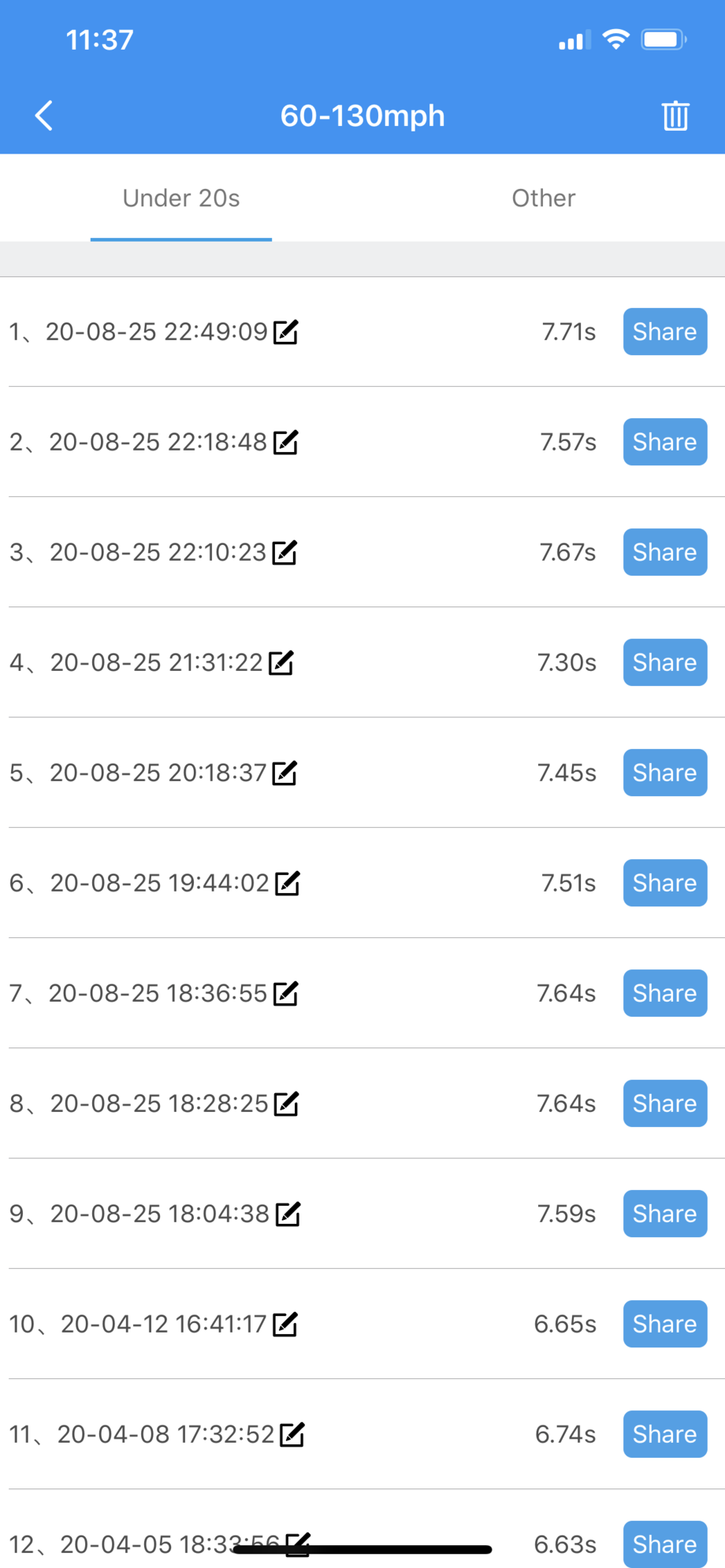Switch to the Other tab
The width and height of the screenshot is (725, 1568).
543,198
